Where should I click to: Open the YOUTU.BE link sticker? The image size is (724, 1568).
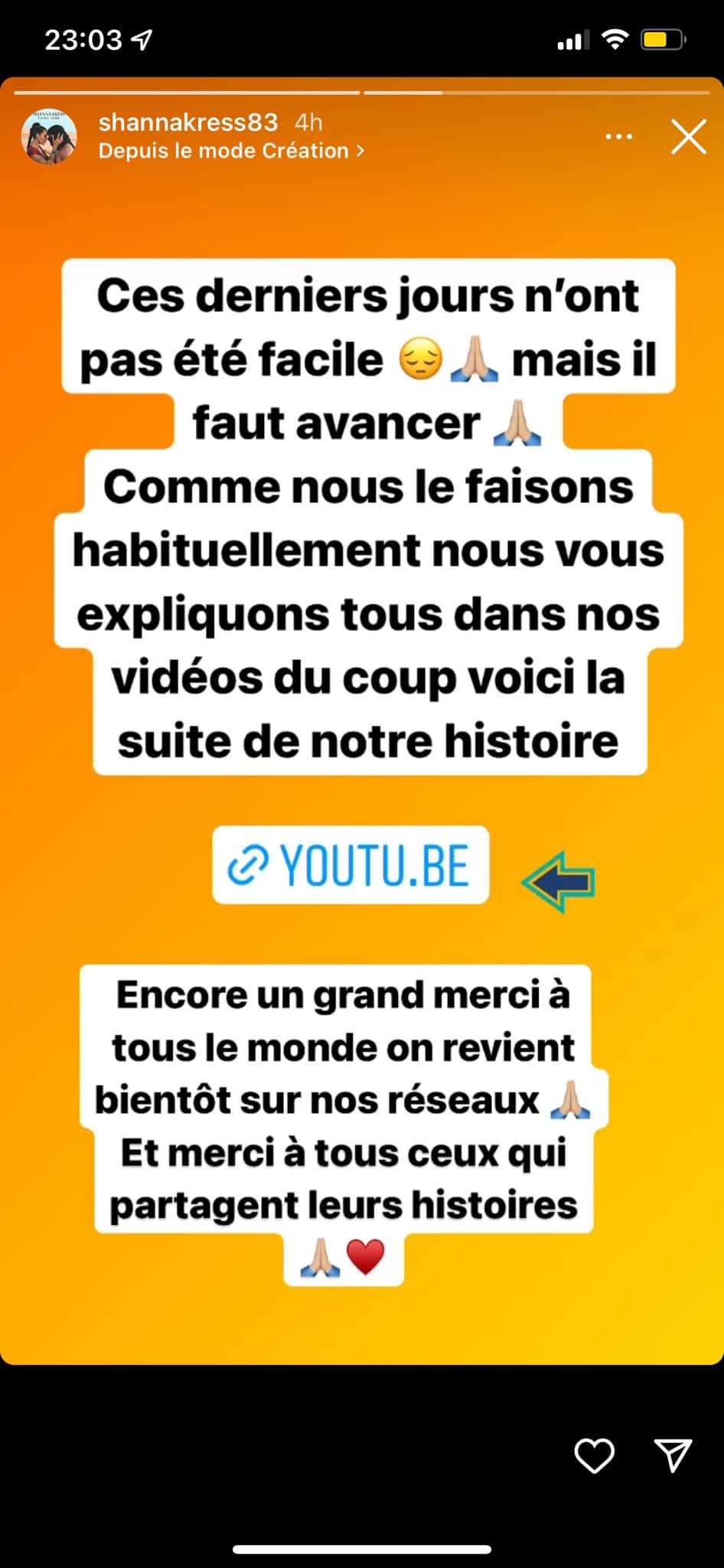(351, 865)
